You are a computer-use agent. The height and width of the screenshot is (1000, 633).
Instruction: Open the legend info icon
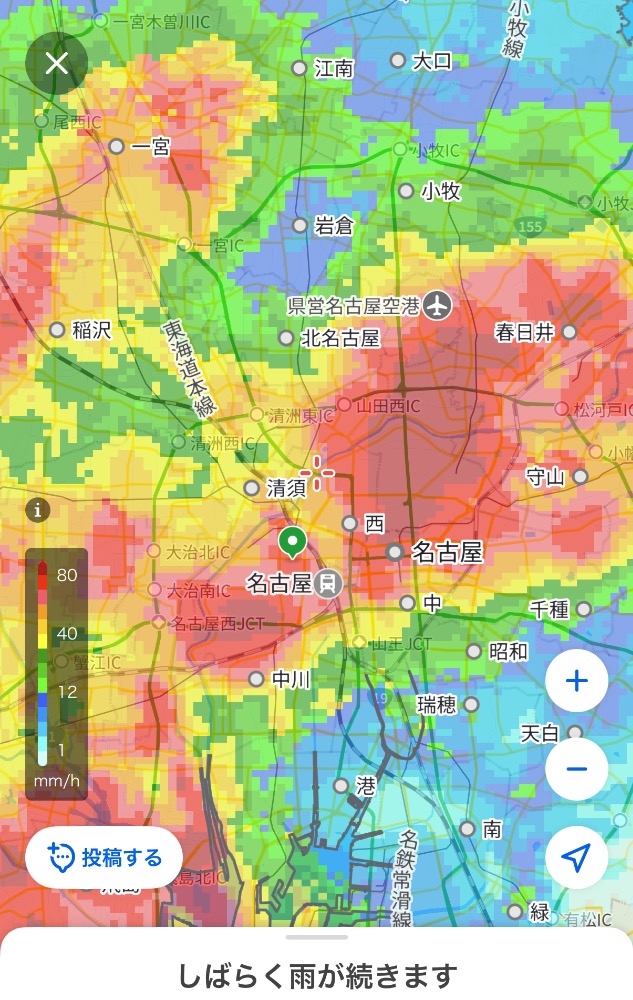38,510
